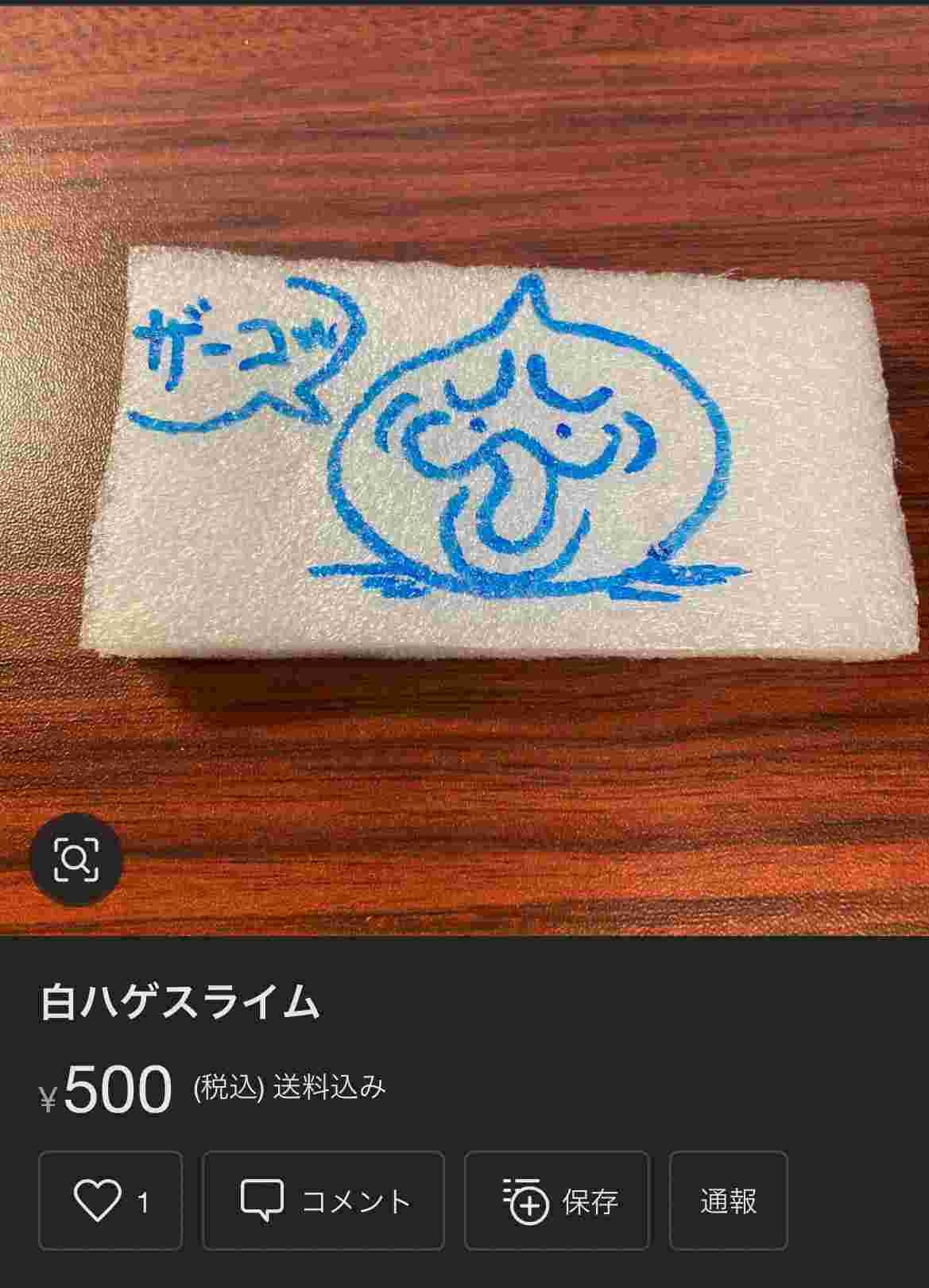Image resolution: width=929 pixels, height=1288 pixels.
Task: Tap the image search lens icon
Action: click(75, 858)
